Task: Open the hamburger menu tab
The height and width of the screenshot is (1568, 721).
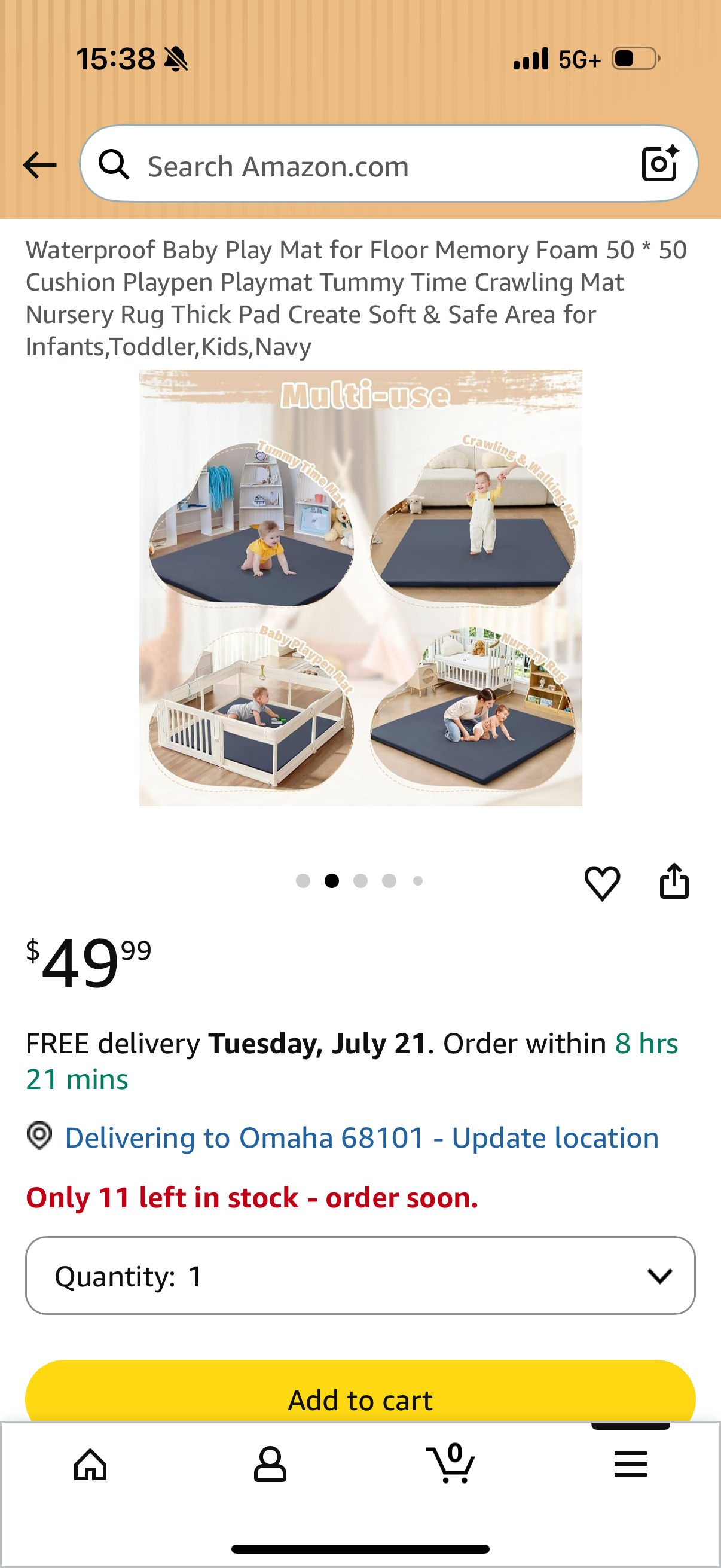Action: pos(630,1464)
